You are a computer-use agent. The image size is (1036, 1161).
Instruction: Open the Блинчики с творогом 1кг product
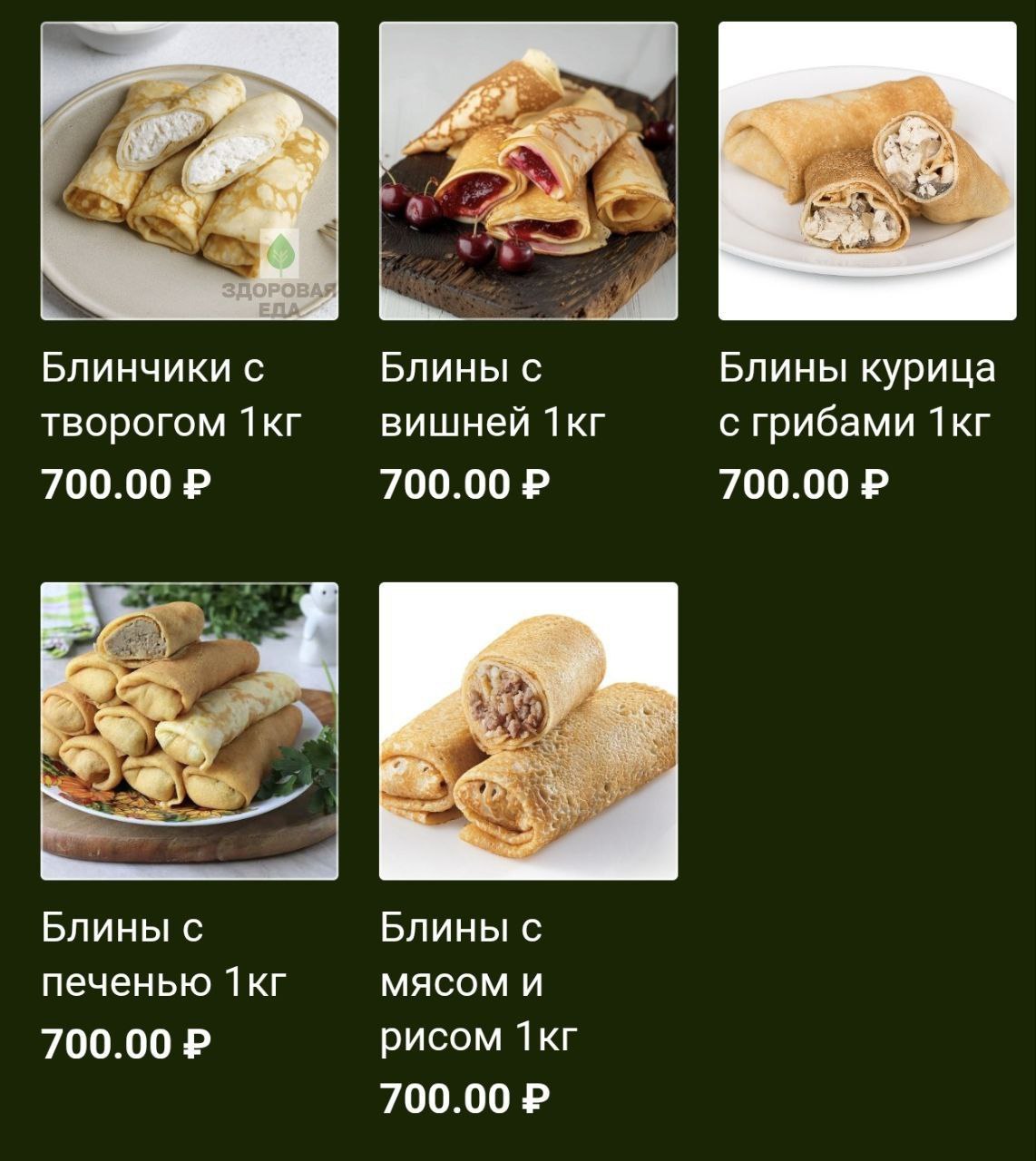click(x=189, y=171)
